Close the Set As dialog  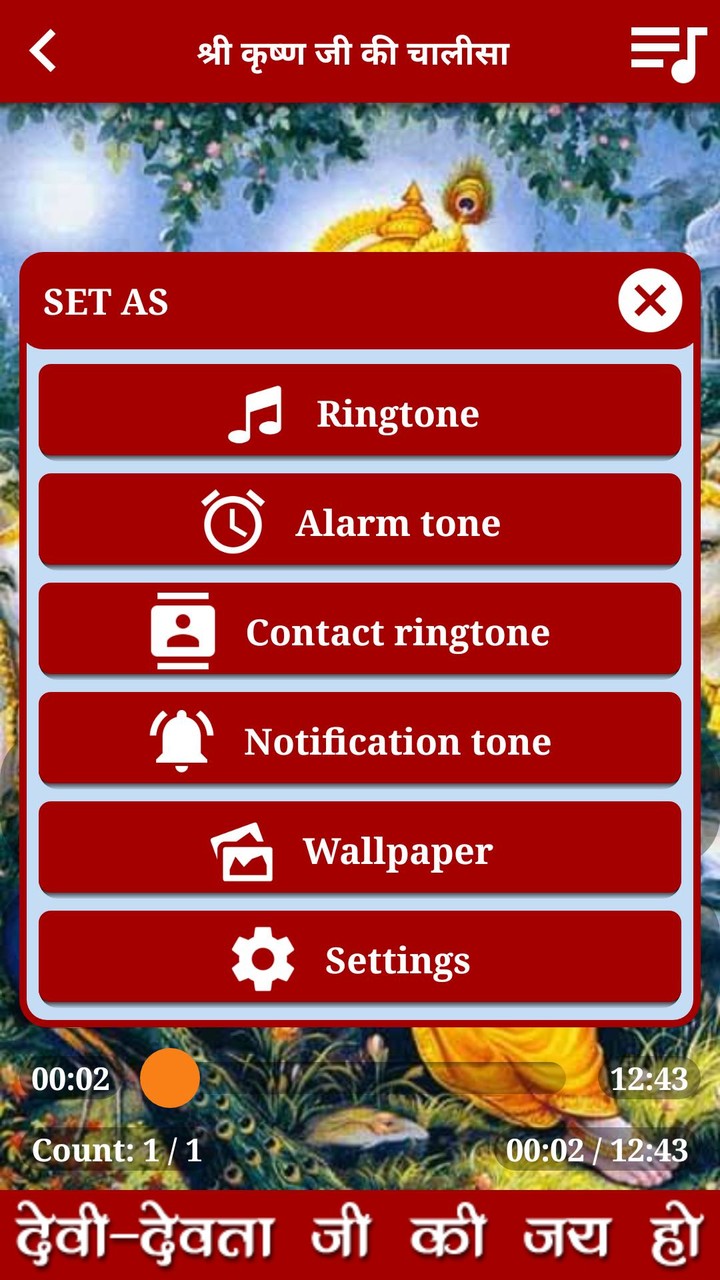(650, 301)
